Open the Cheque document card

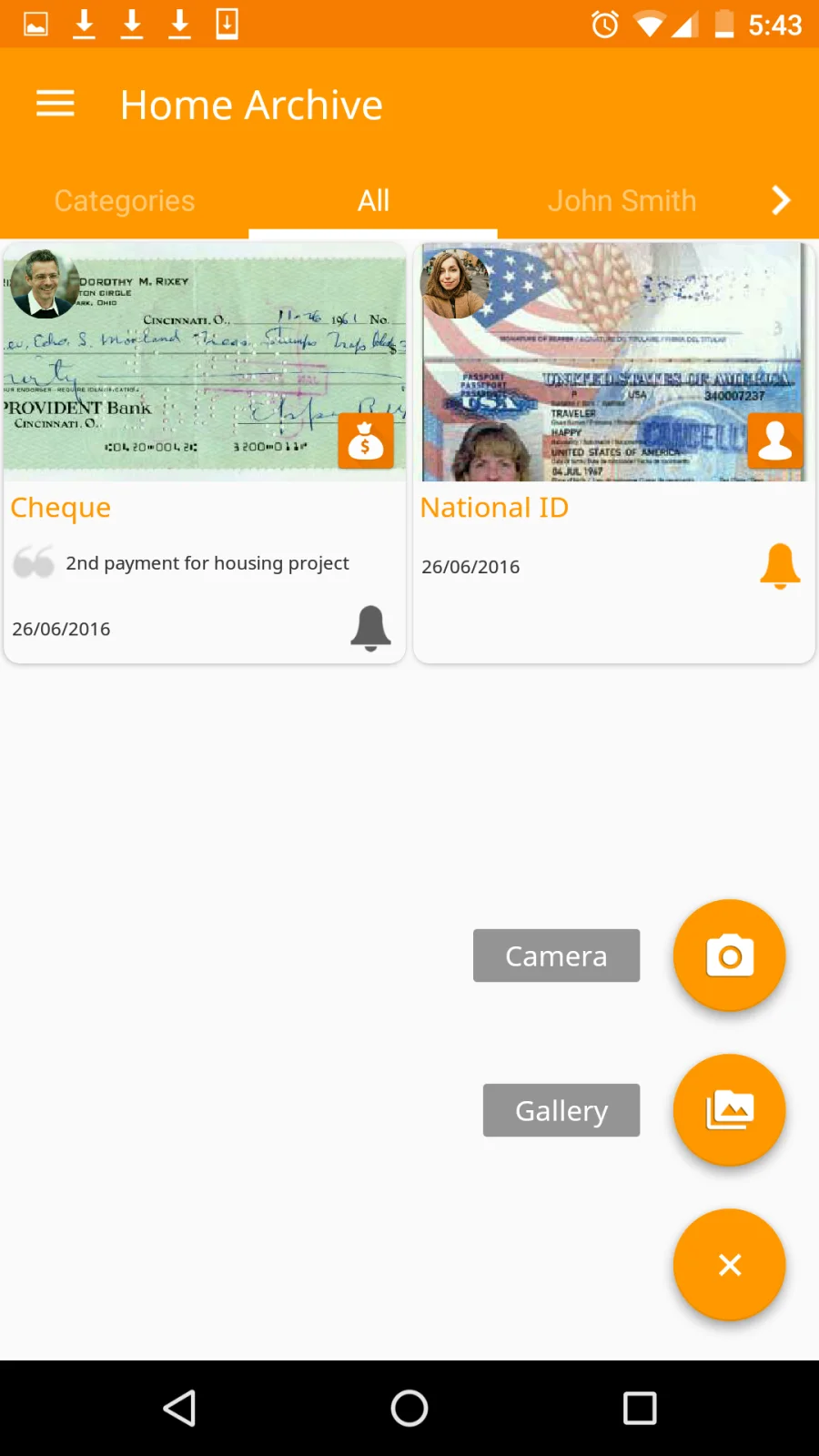tap(205, 452)
